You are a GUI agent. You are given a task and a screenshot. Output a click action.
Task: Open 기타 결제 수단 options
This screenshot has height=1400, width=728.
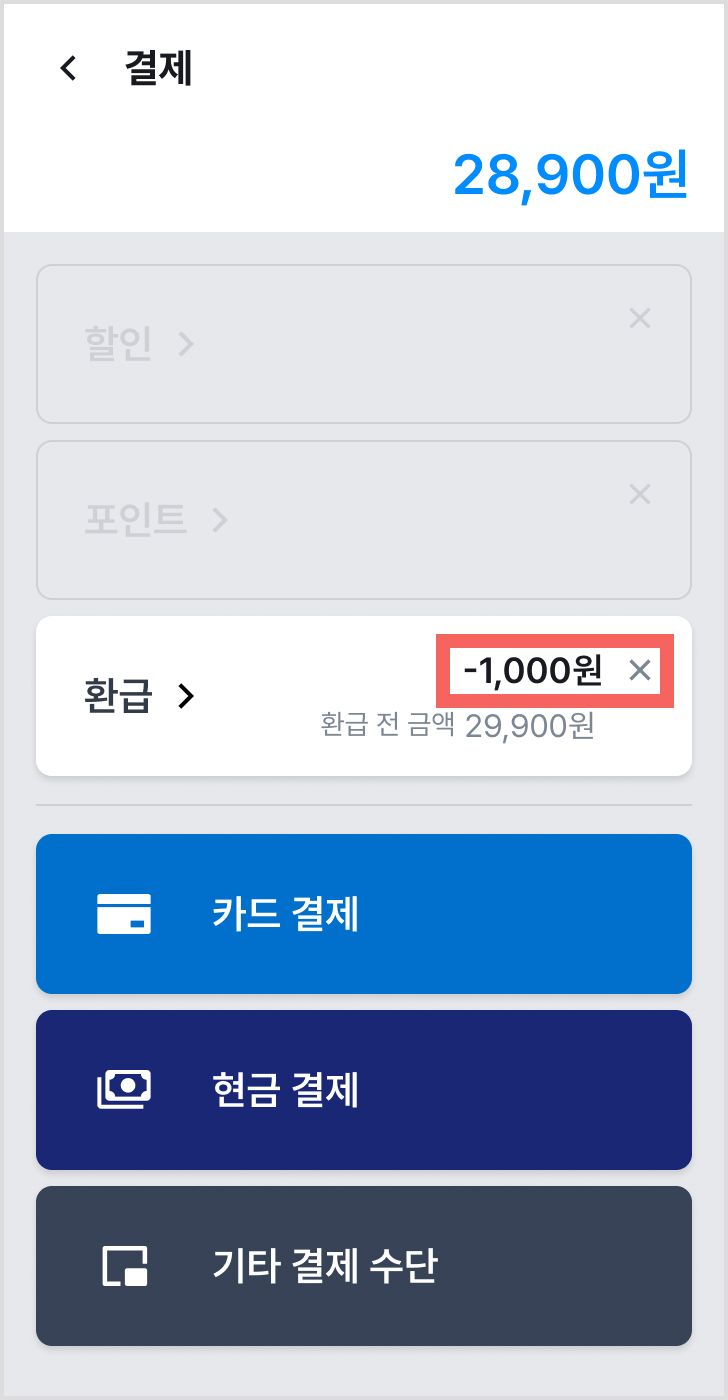click(364, 1266)
